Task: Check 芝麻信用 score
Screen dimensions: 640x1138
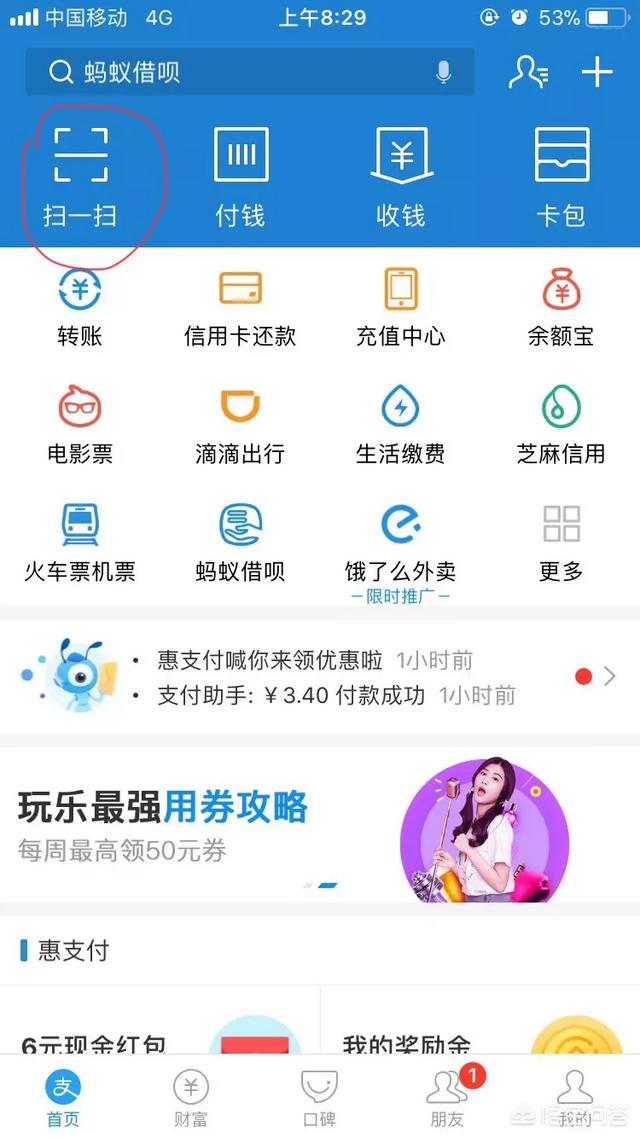Action: 561,425
